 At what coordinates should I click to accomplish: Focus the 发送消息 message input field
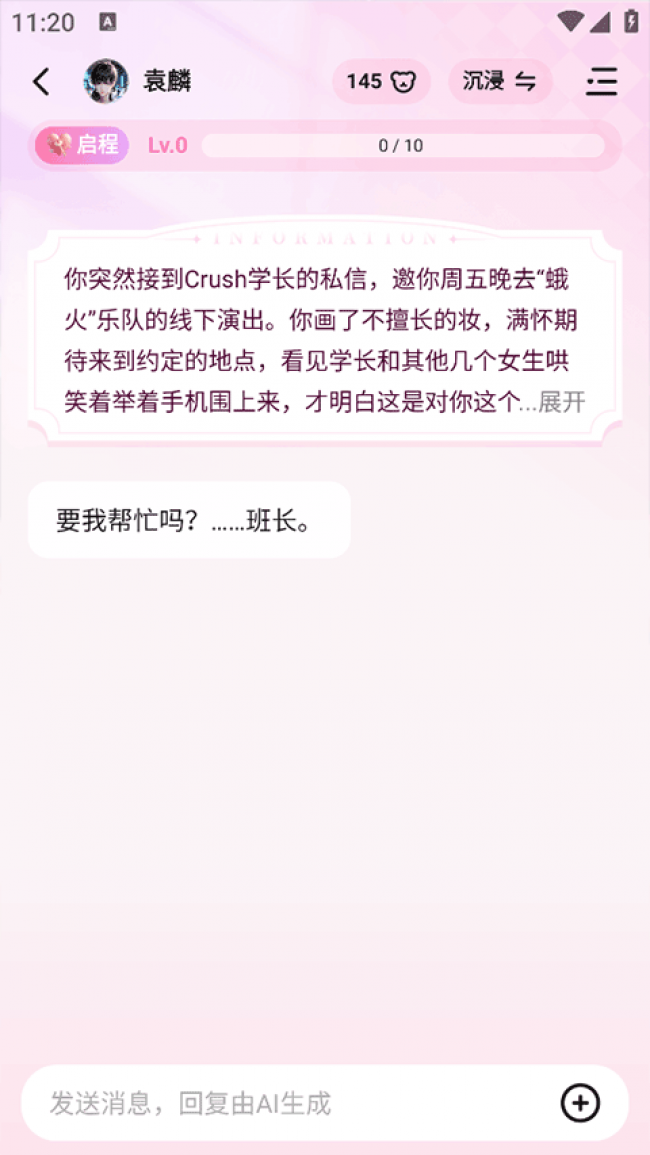click(290, 1103)
